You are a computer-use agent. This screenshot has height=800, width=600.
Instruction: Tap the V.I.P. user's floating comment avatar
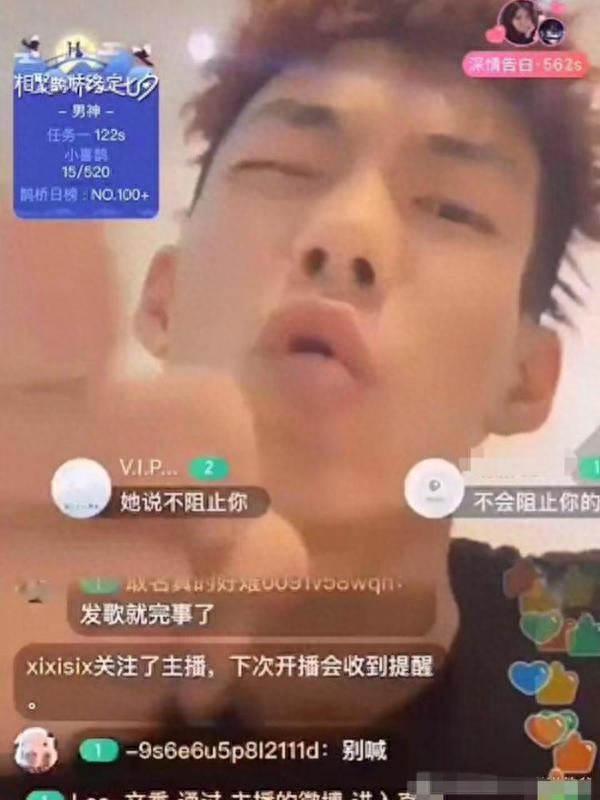(x=81, y=487)
